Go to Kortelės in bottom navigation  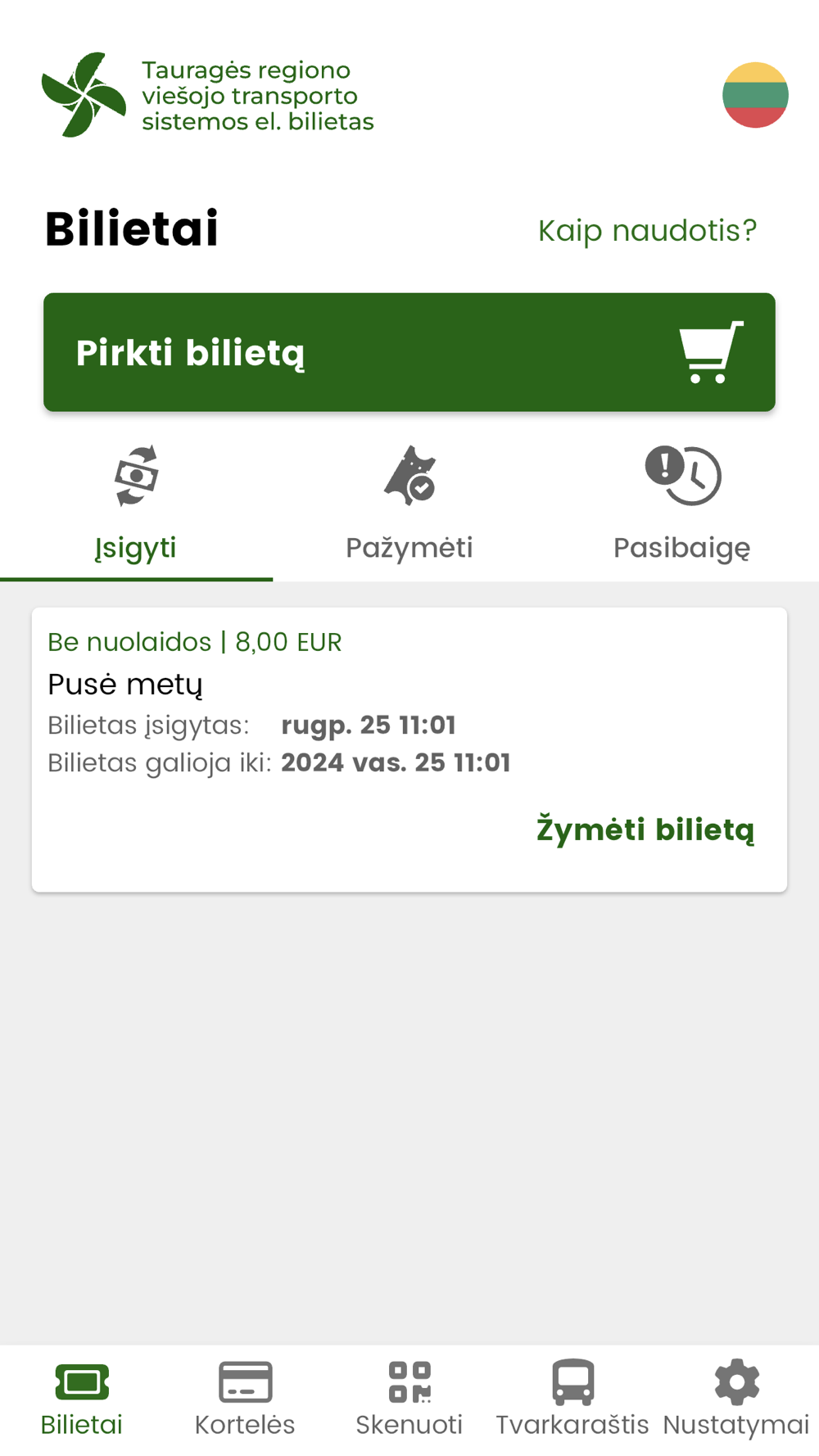click(245, 1399)
